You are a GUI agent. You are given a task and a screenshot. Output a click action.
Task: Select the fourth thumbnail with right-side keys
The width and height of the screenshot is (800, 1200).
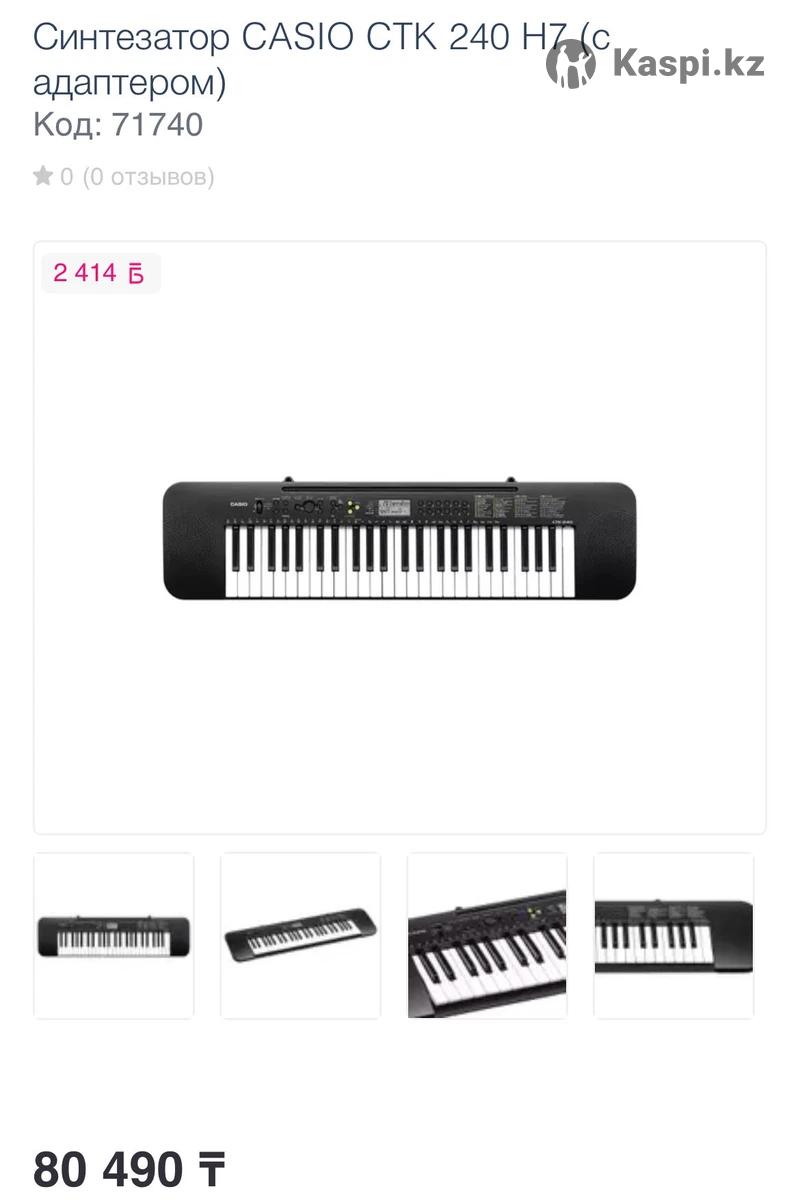pyautogui.click(x=673, y=936)
